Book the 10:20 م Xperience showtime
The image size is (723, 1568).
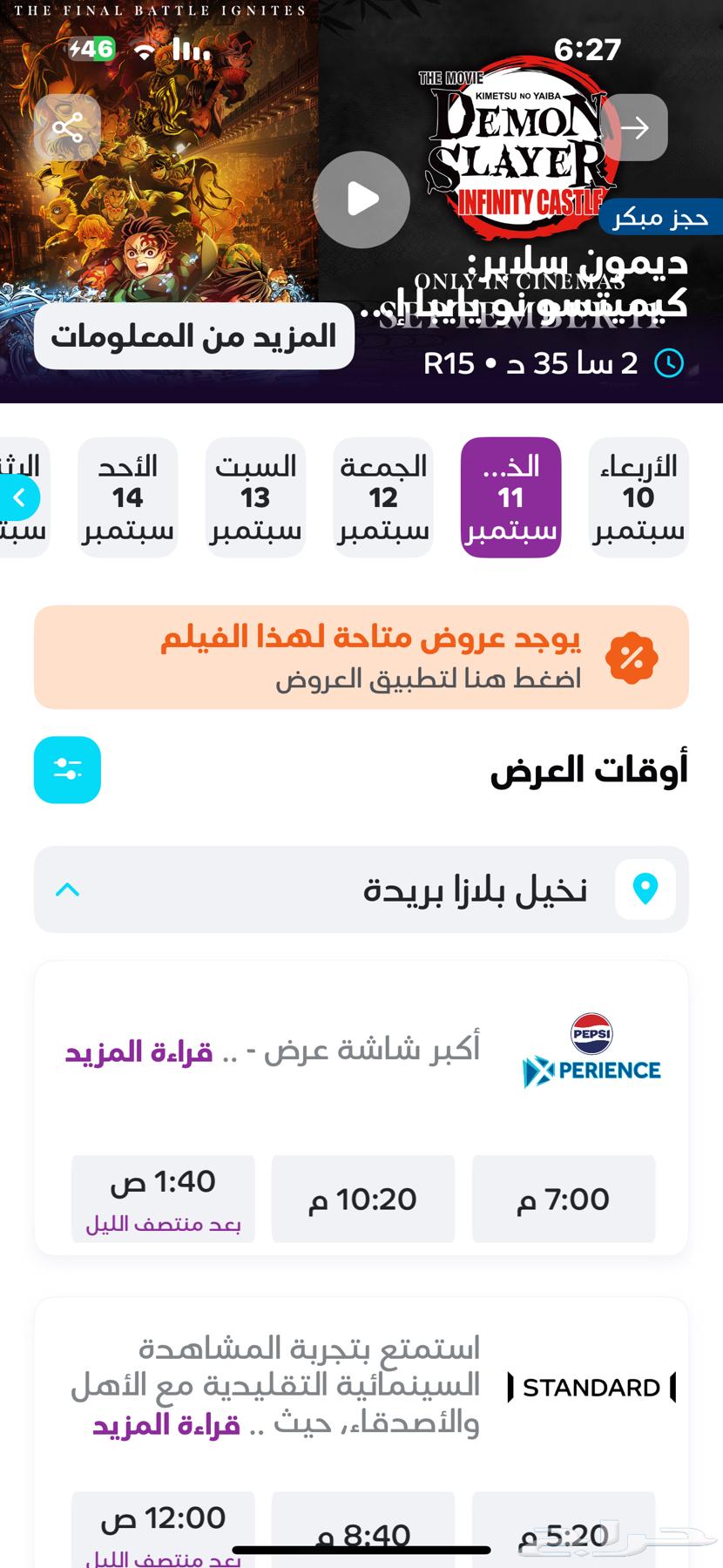tap(363, 1199)
